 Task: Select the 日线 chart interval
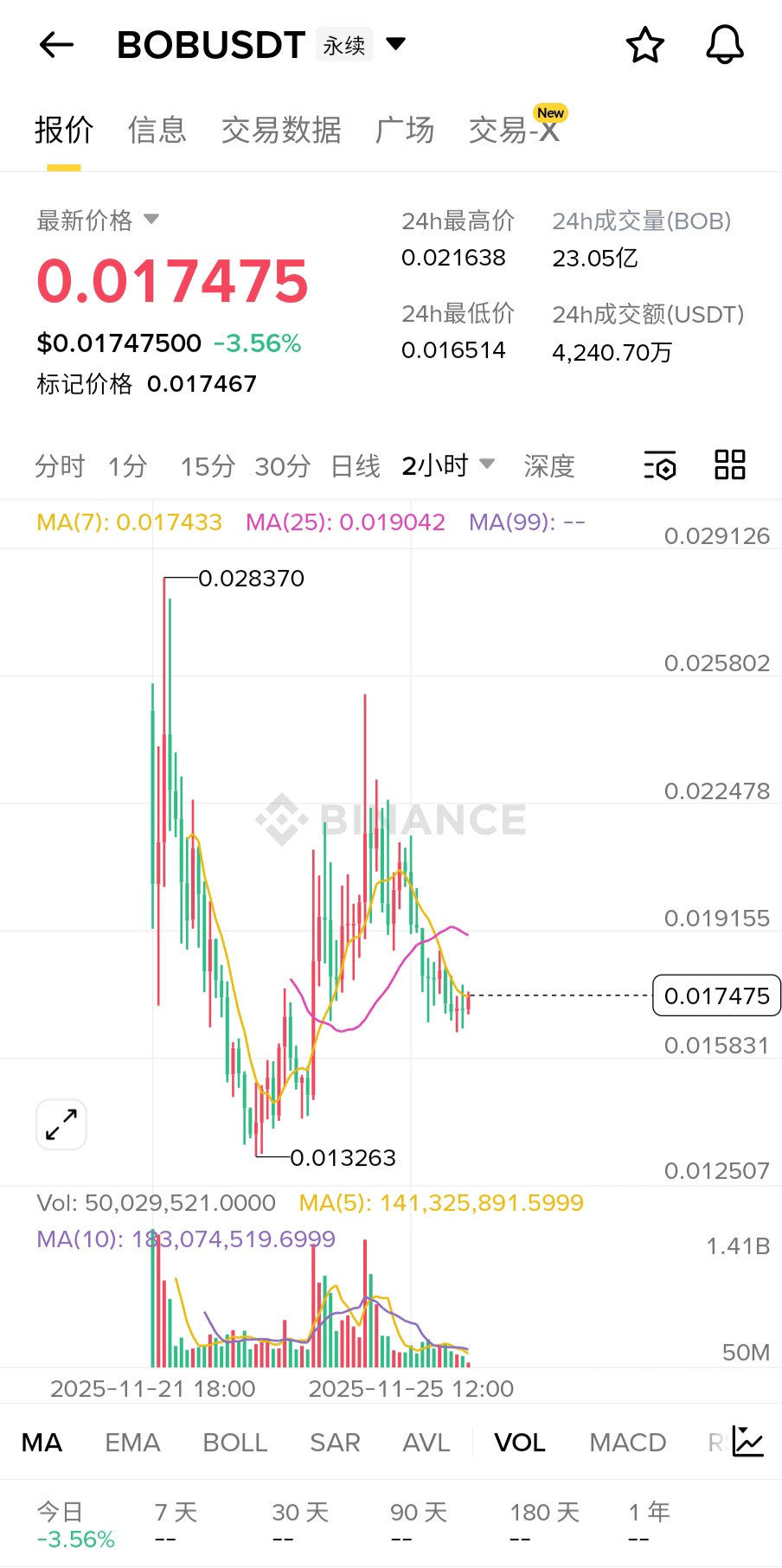tap(356, 466)
